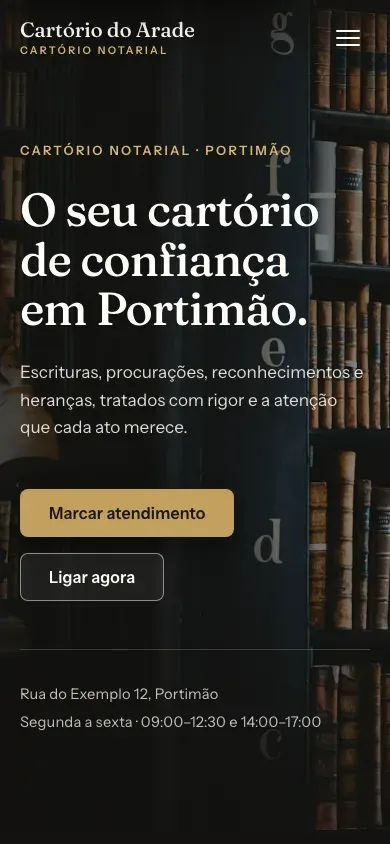
Task: Tap the Marcar atendimento button
Action: pos(127,513)
